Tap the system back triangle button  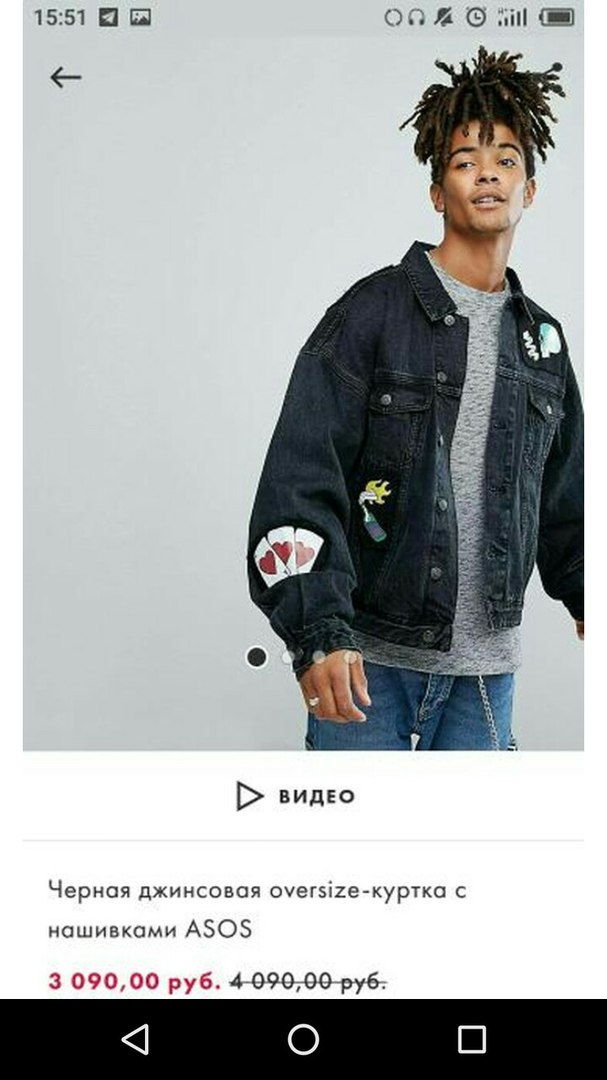(136, 1039)
